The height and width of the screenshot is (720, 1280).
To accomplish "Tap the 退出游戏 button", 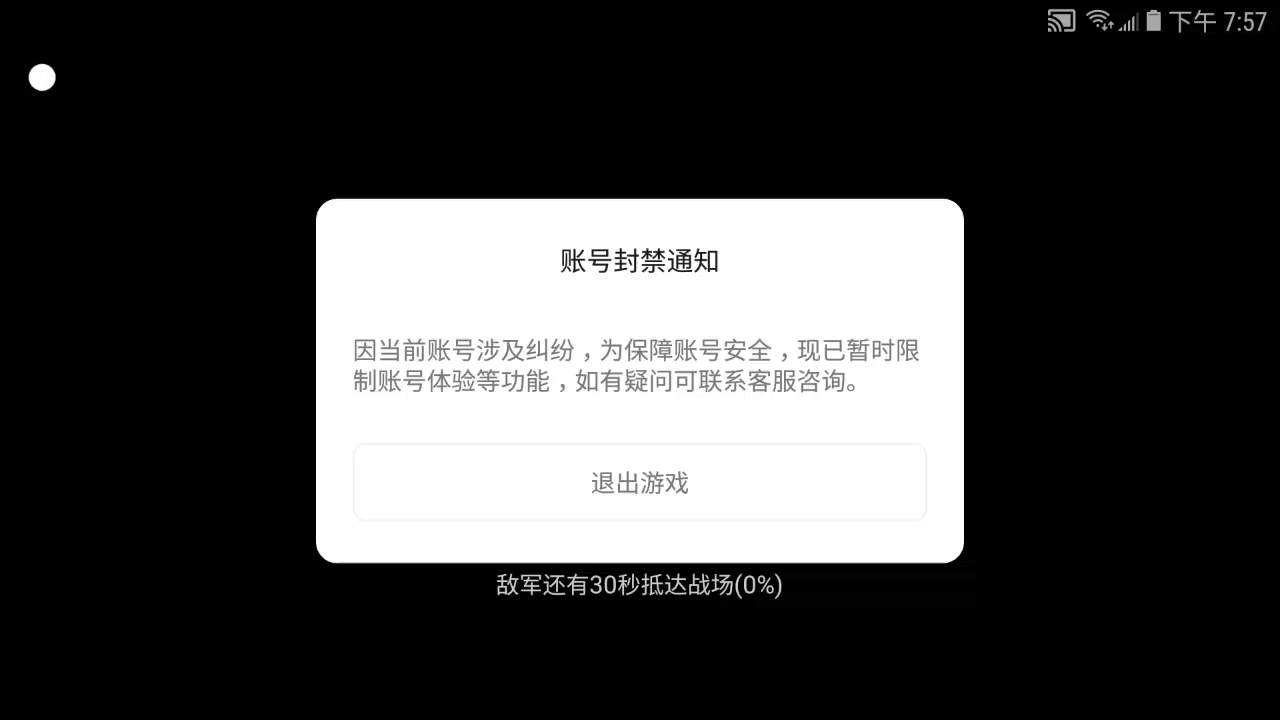I will (640, 483).
